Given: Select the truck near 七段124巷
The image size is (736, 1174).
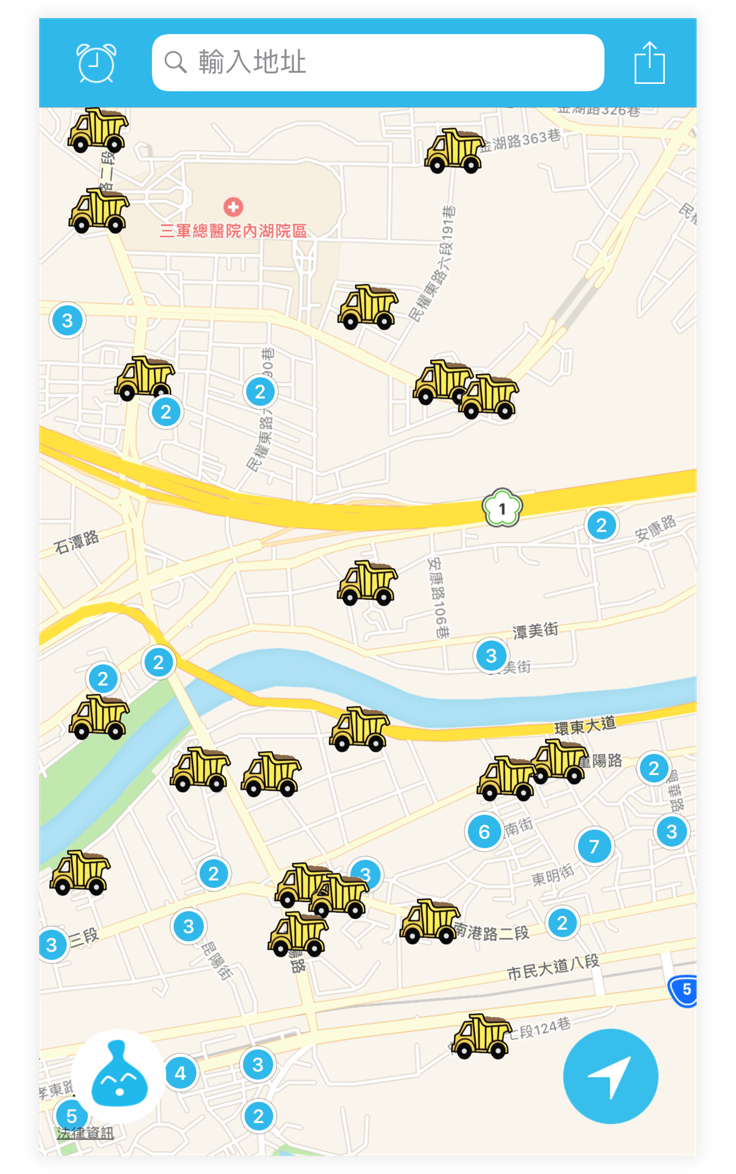Looking at the screenshot, I should tap(481, 1036).
